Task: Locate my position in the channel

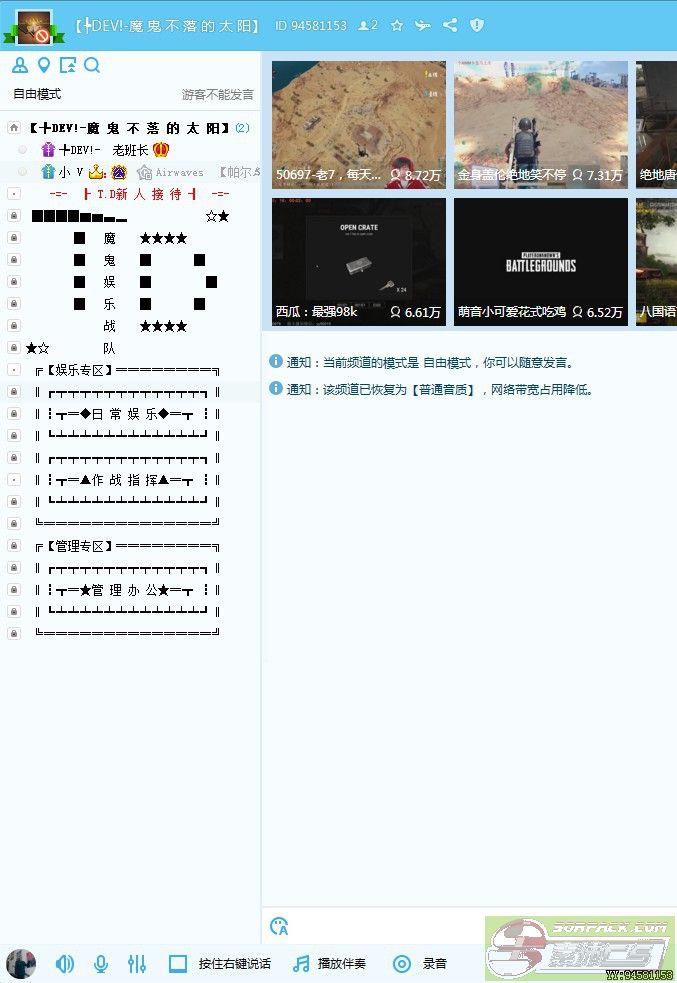Action: (43, 66)
